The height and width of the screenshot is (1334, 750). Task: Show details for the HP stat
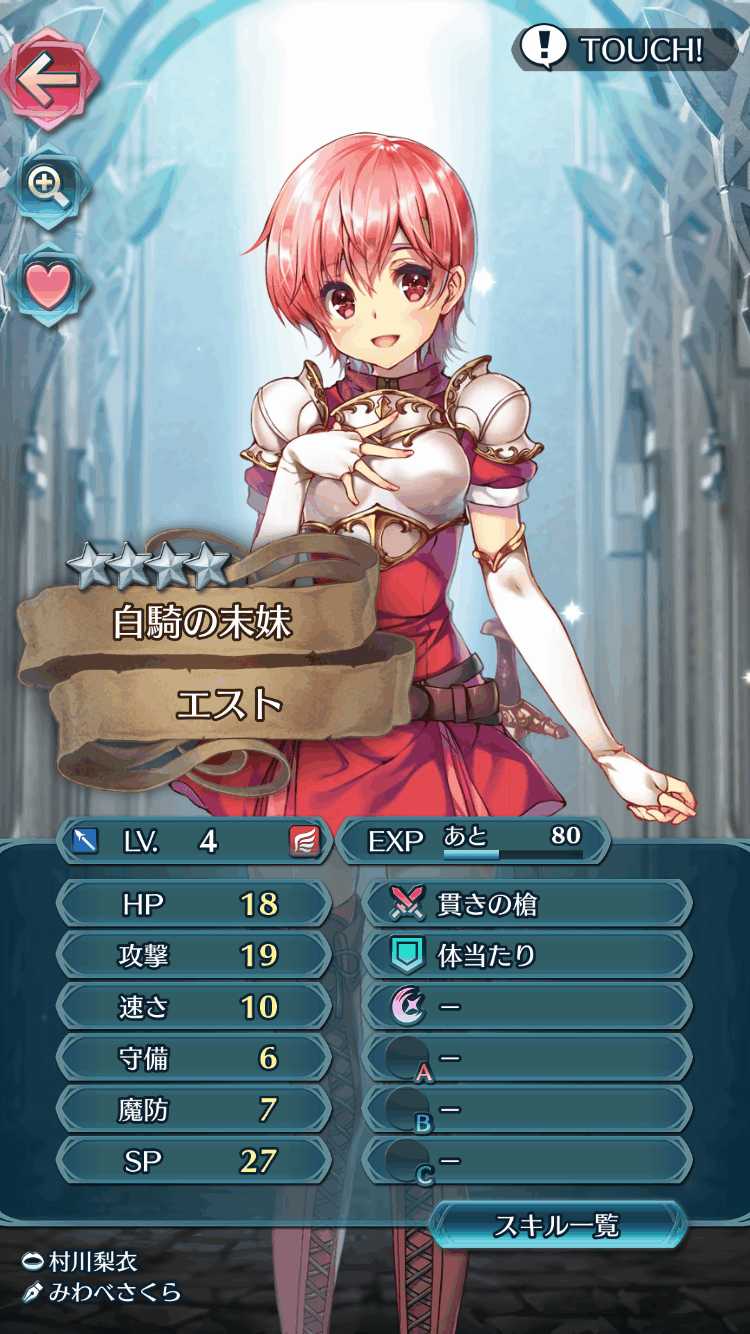pyautogui.click(x=194, y=905)
